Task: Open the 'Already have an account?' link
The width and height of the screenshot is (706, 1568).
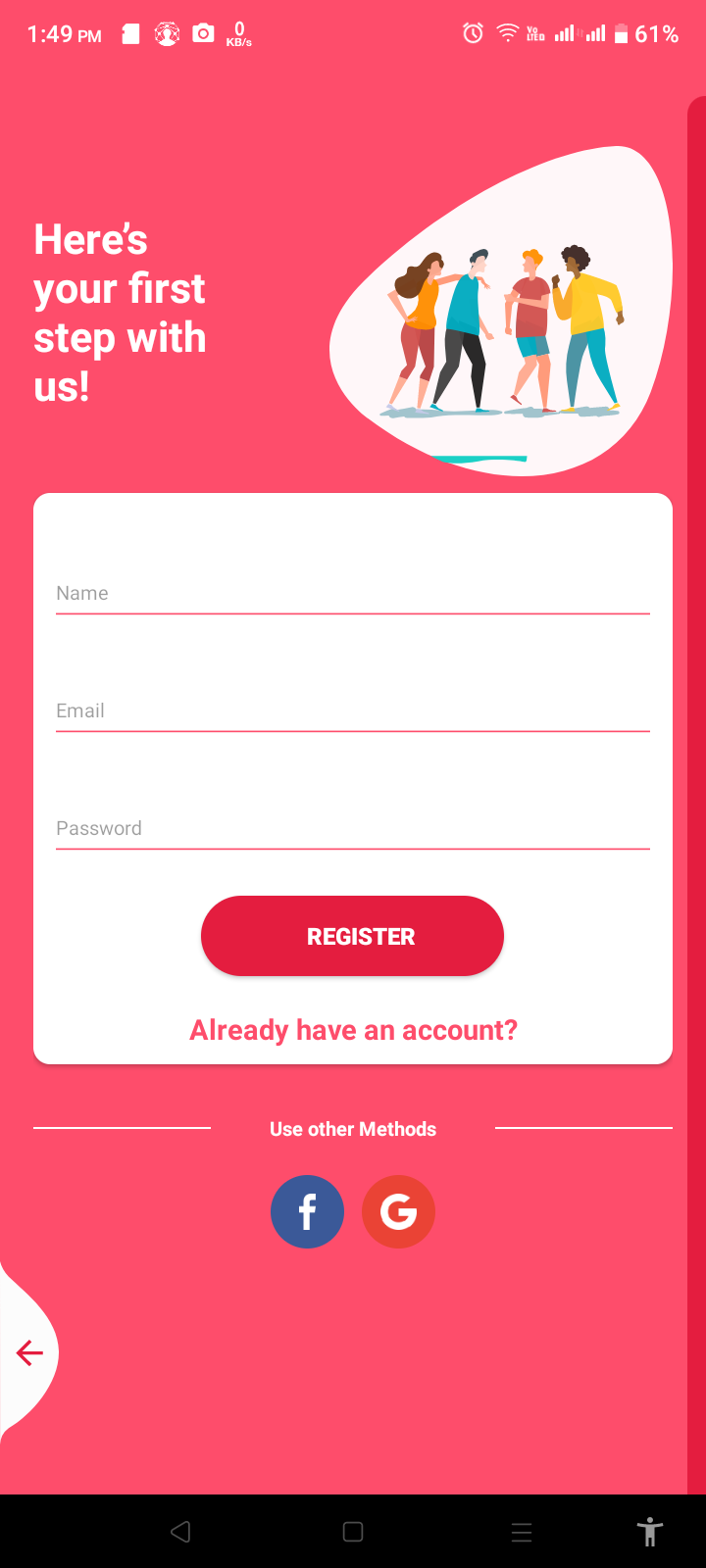Action: pyautogui.click(x=353, y=1030)
